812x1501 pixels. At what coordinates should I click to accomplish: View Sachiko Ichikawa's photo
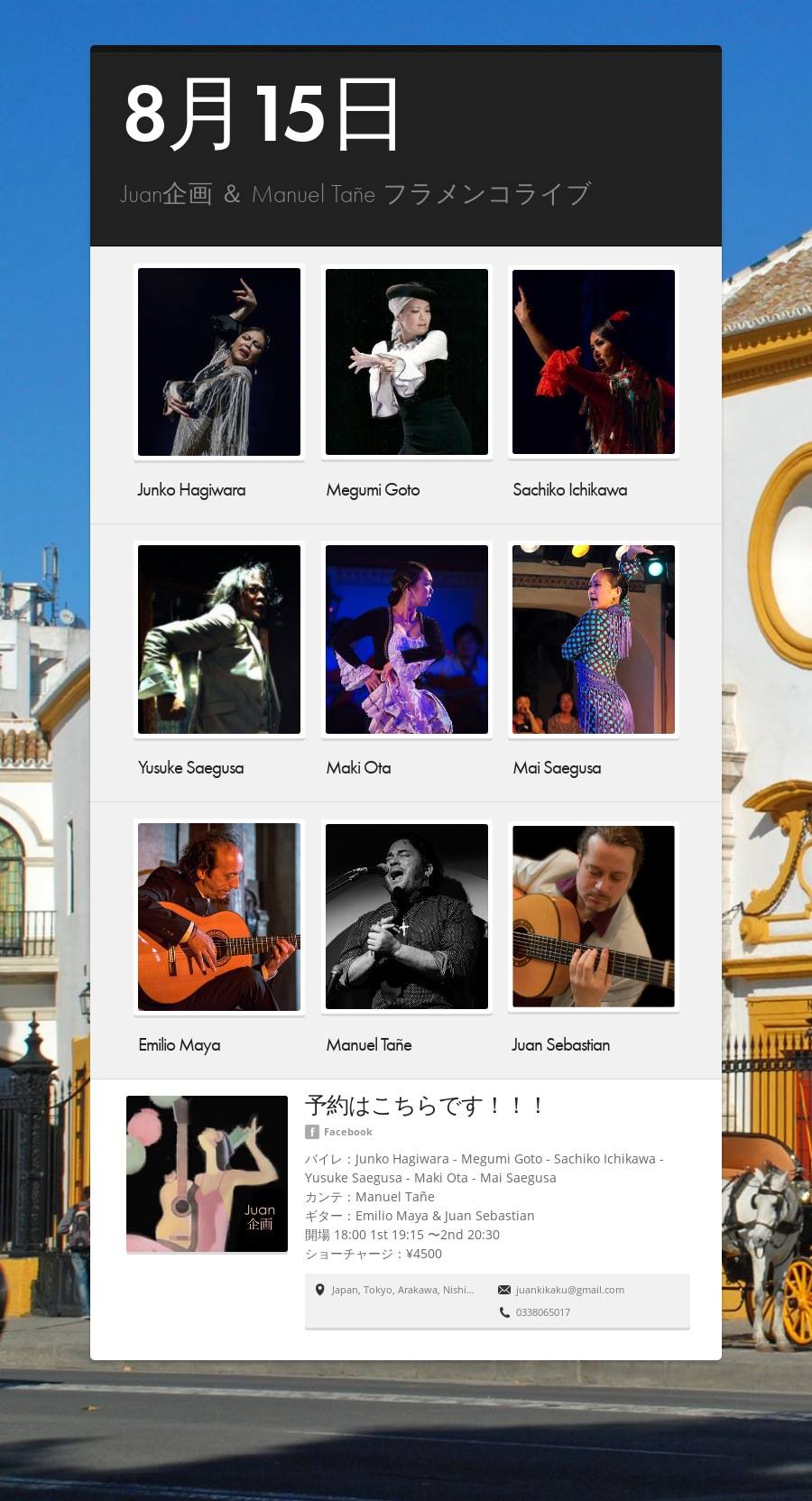coord(594,362)
